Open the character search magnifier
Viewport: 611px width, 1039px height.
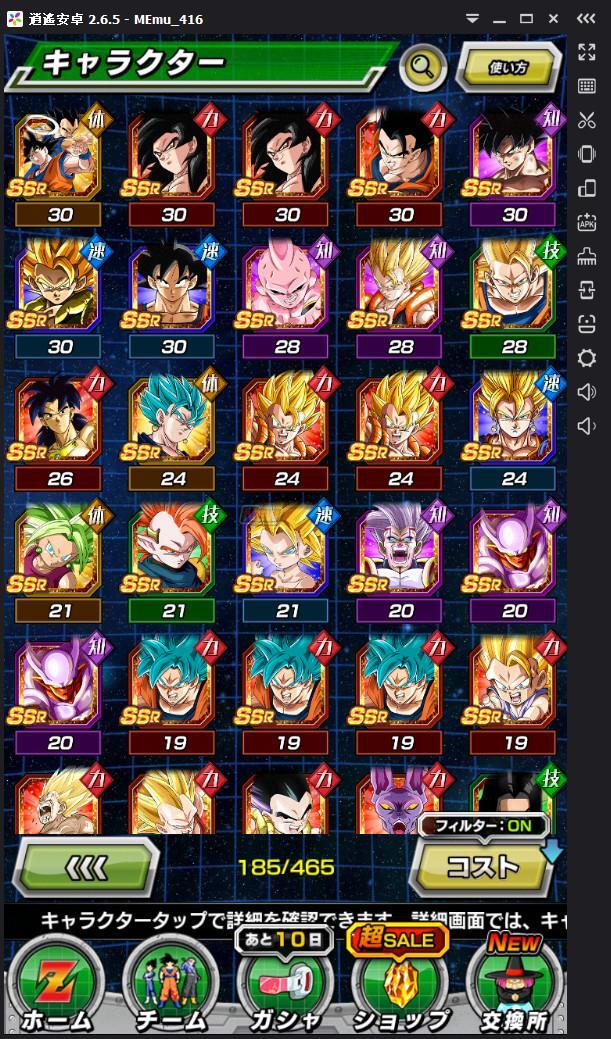click(423, 68)
